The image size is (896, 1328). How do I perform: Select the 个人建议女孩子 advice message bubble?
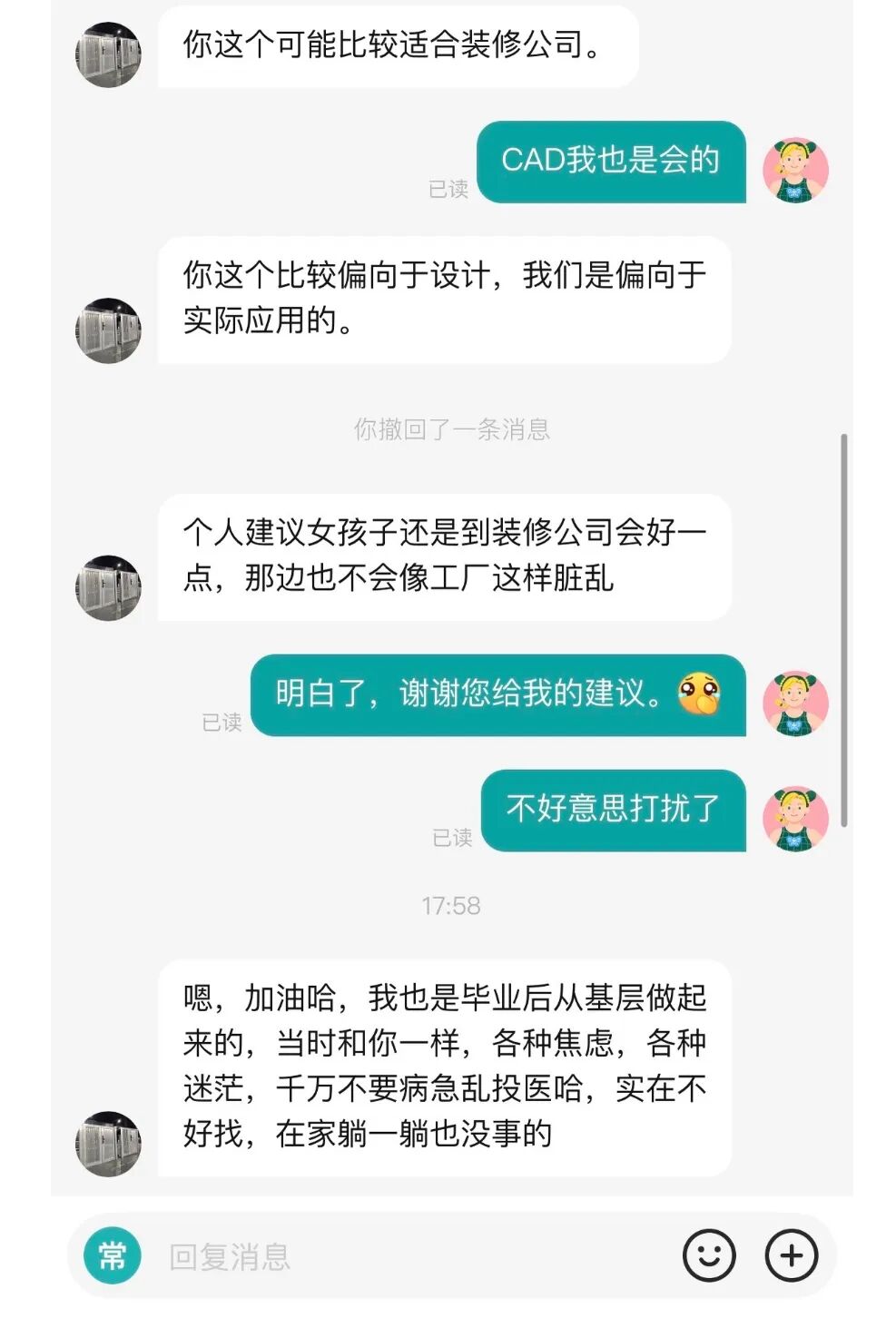pyautogui.click(x=445, y=557)
